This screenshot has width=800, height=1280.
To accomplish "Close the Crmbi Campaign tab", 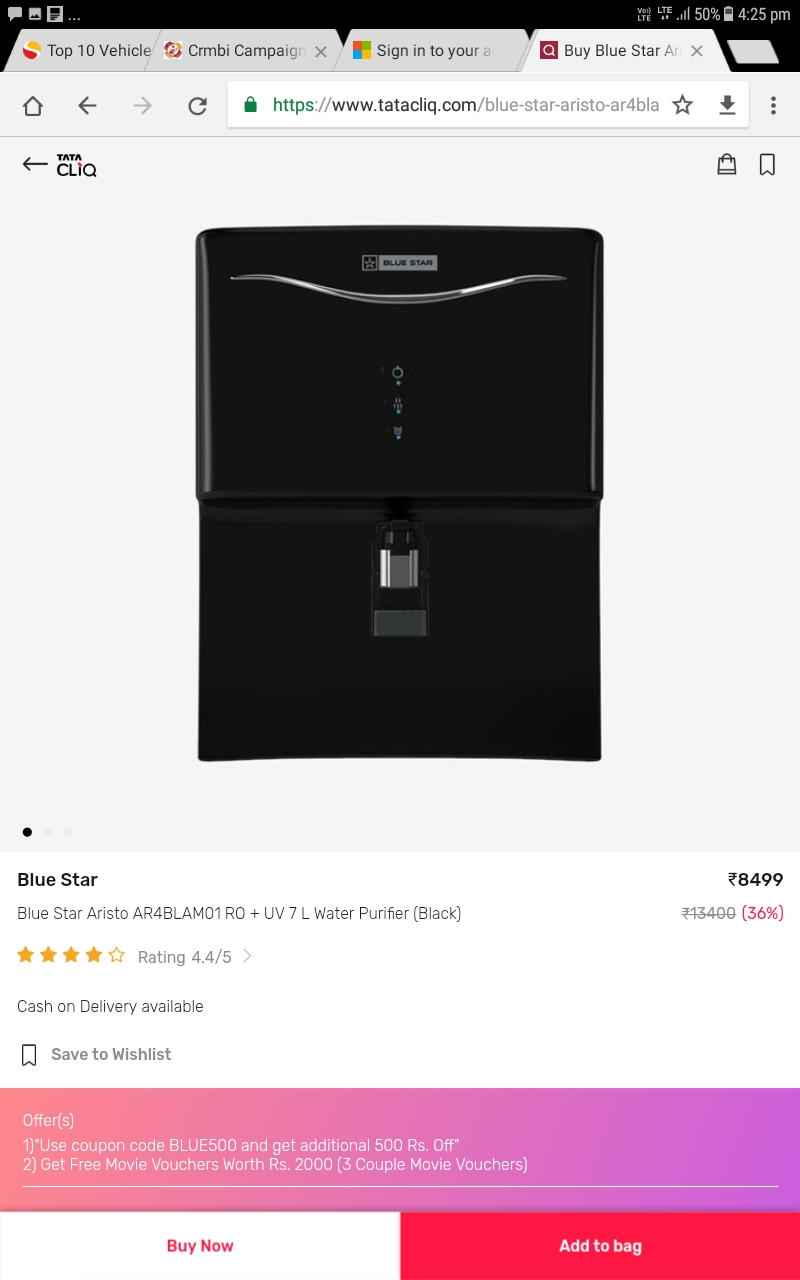I will (x=321, y=51).
